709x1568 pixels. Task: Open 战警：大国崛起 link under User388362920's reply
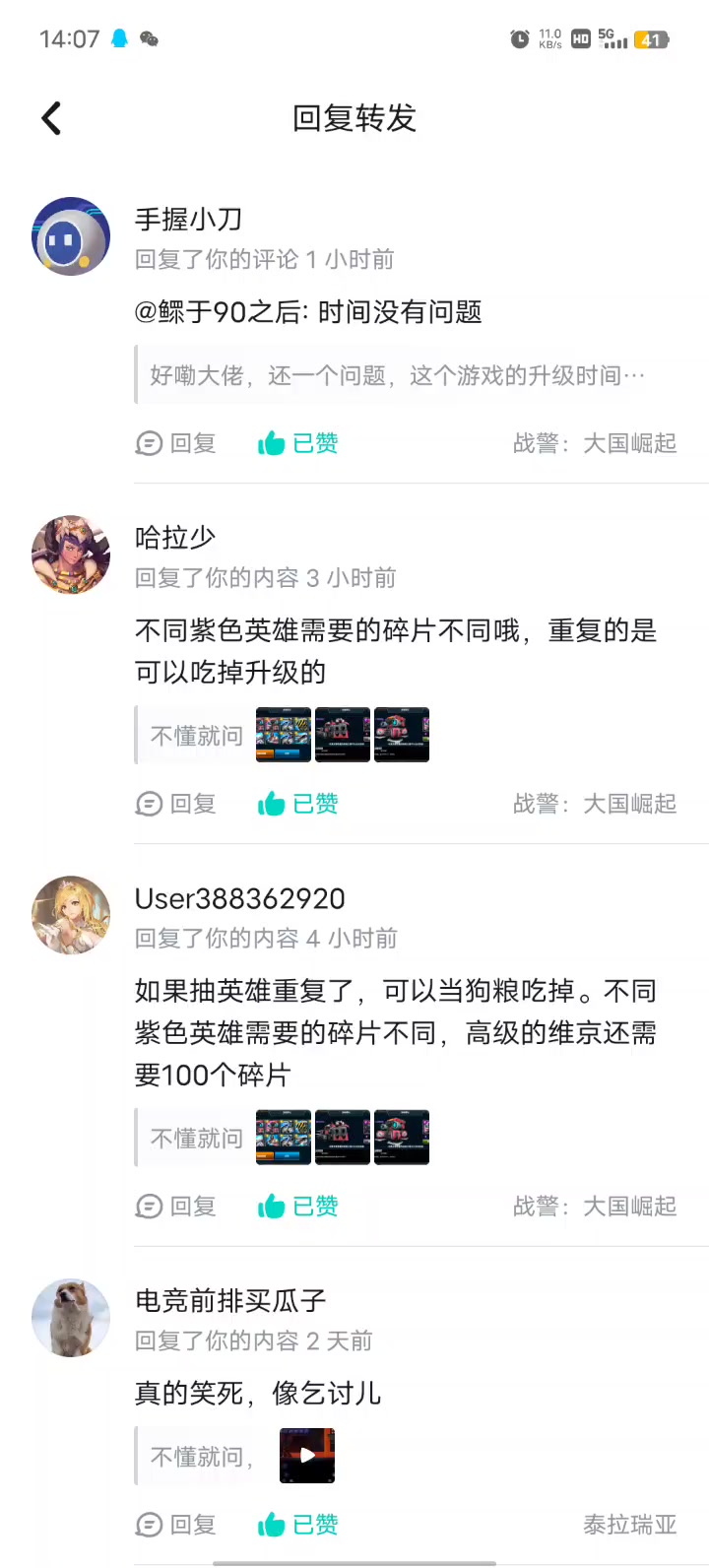click(x=595, y=1206)
